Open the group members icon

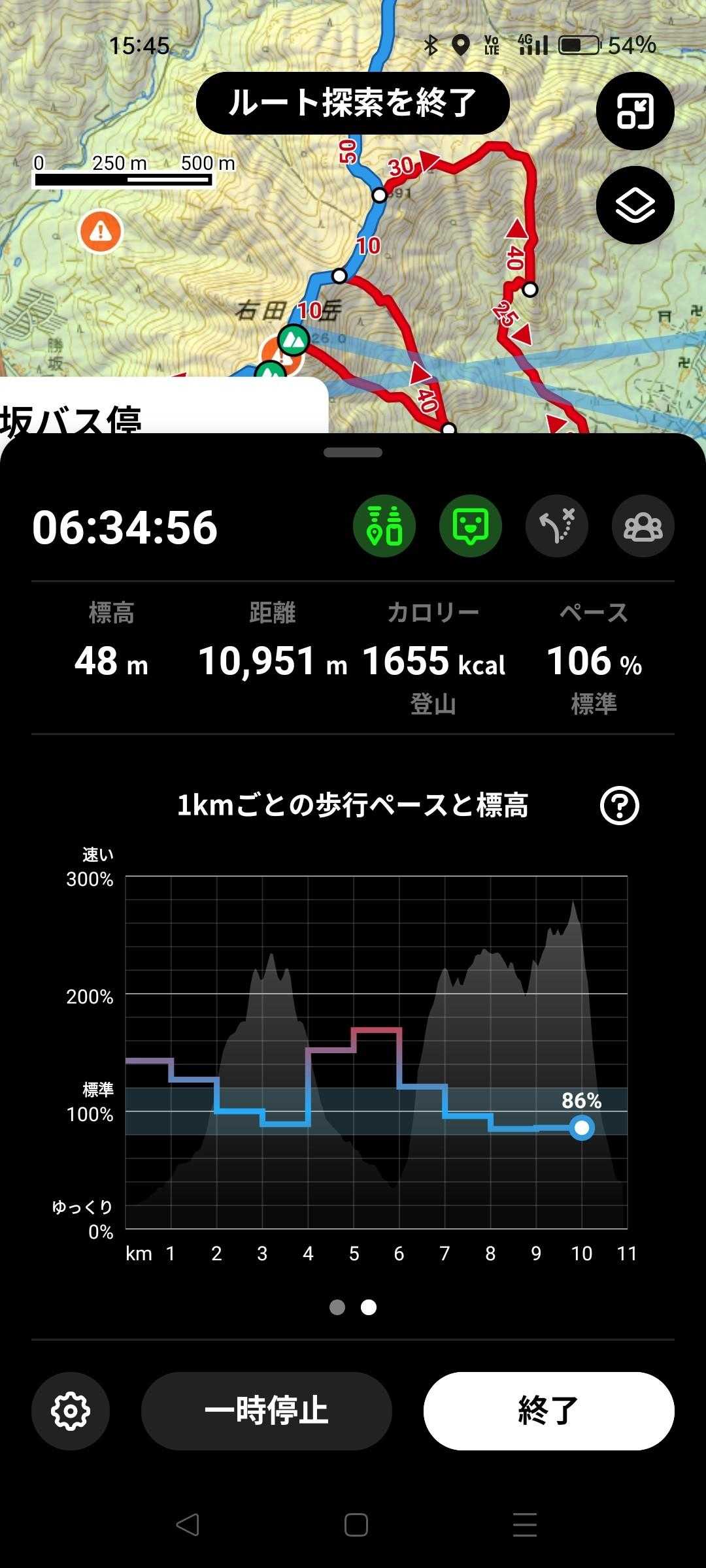643,526
